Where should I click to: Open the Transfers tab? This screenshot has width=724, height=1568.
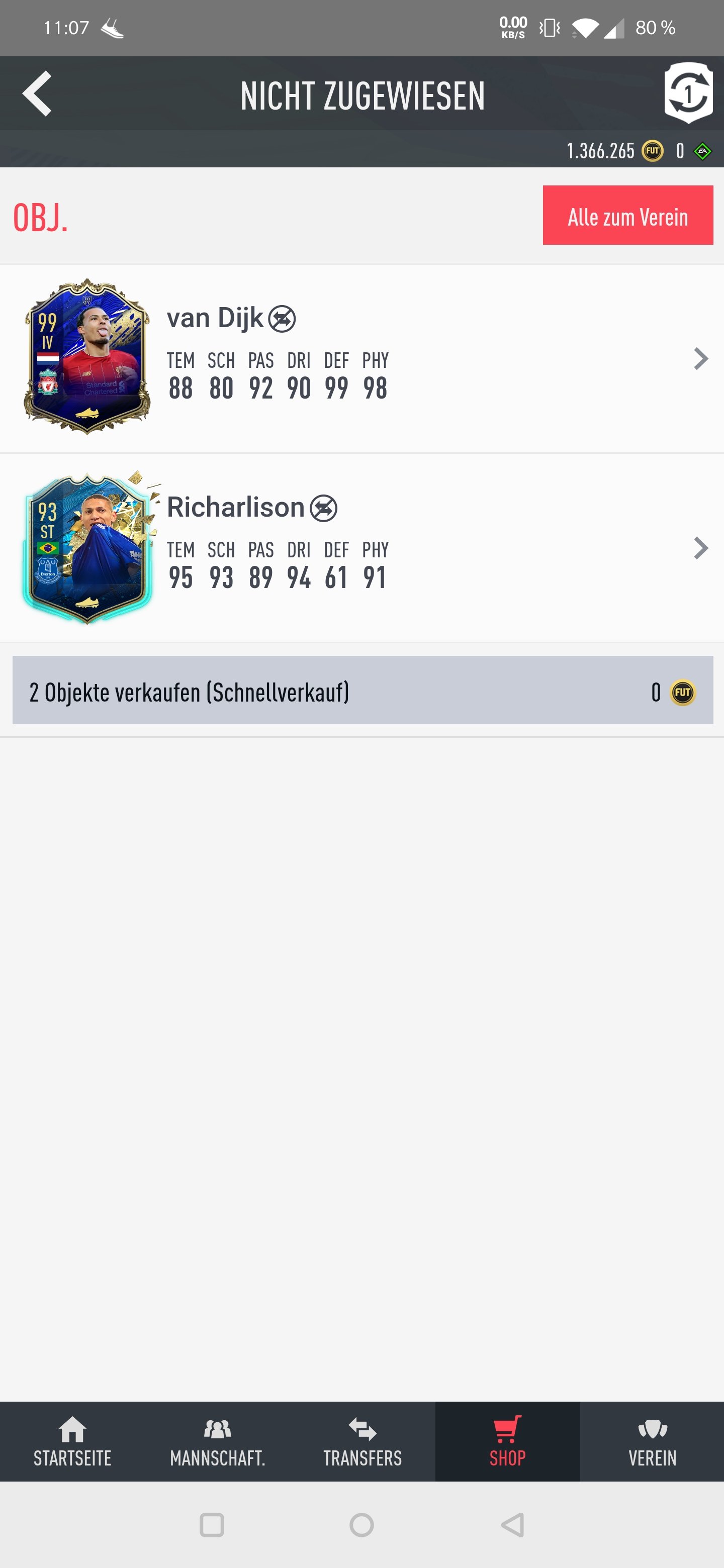363,1441
